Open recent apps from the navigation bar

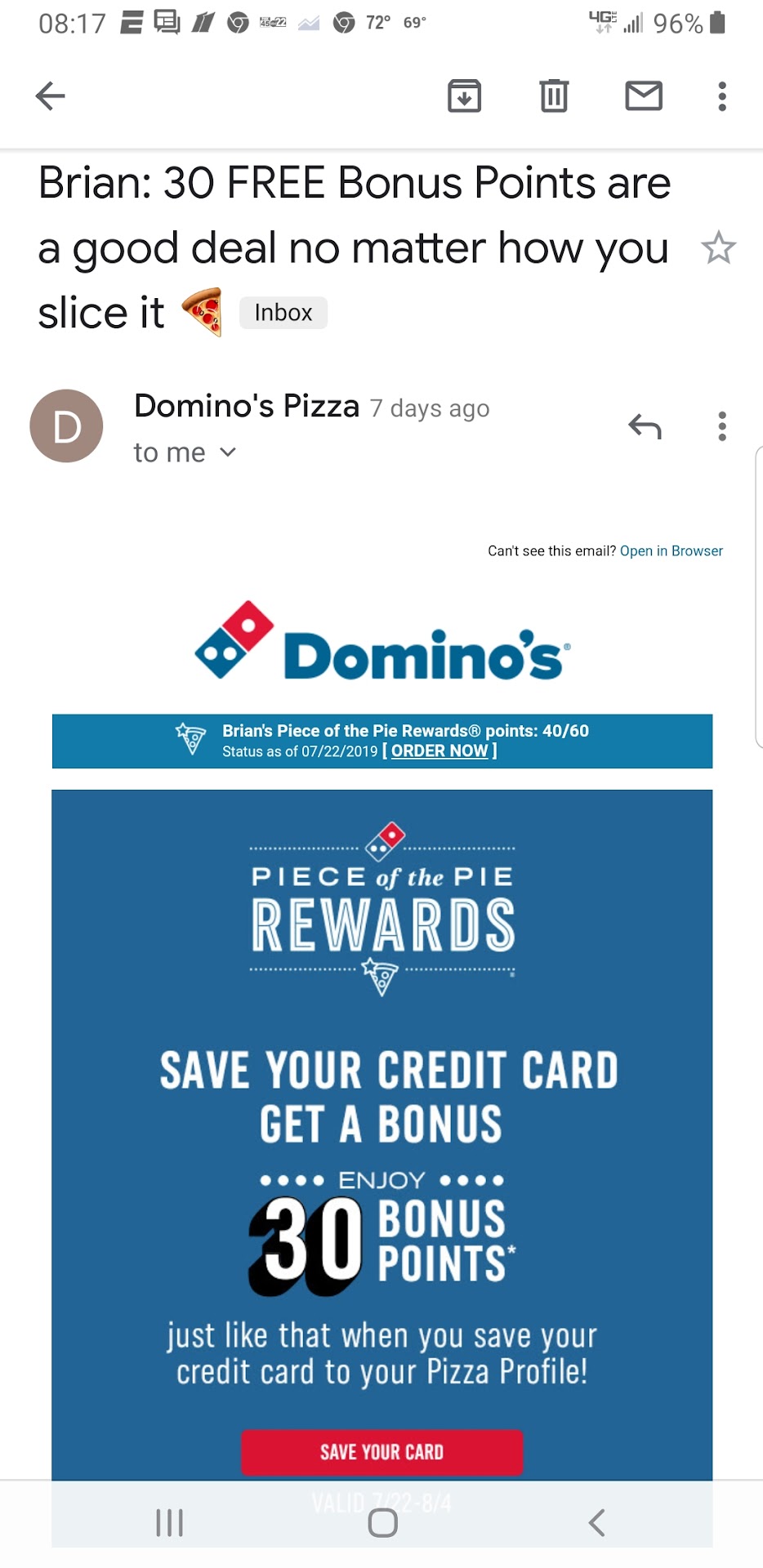pyautogui.click(x=169, y=1522)
